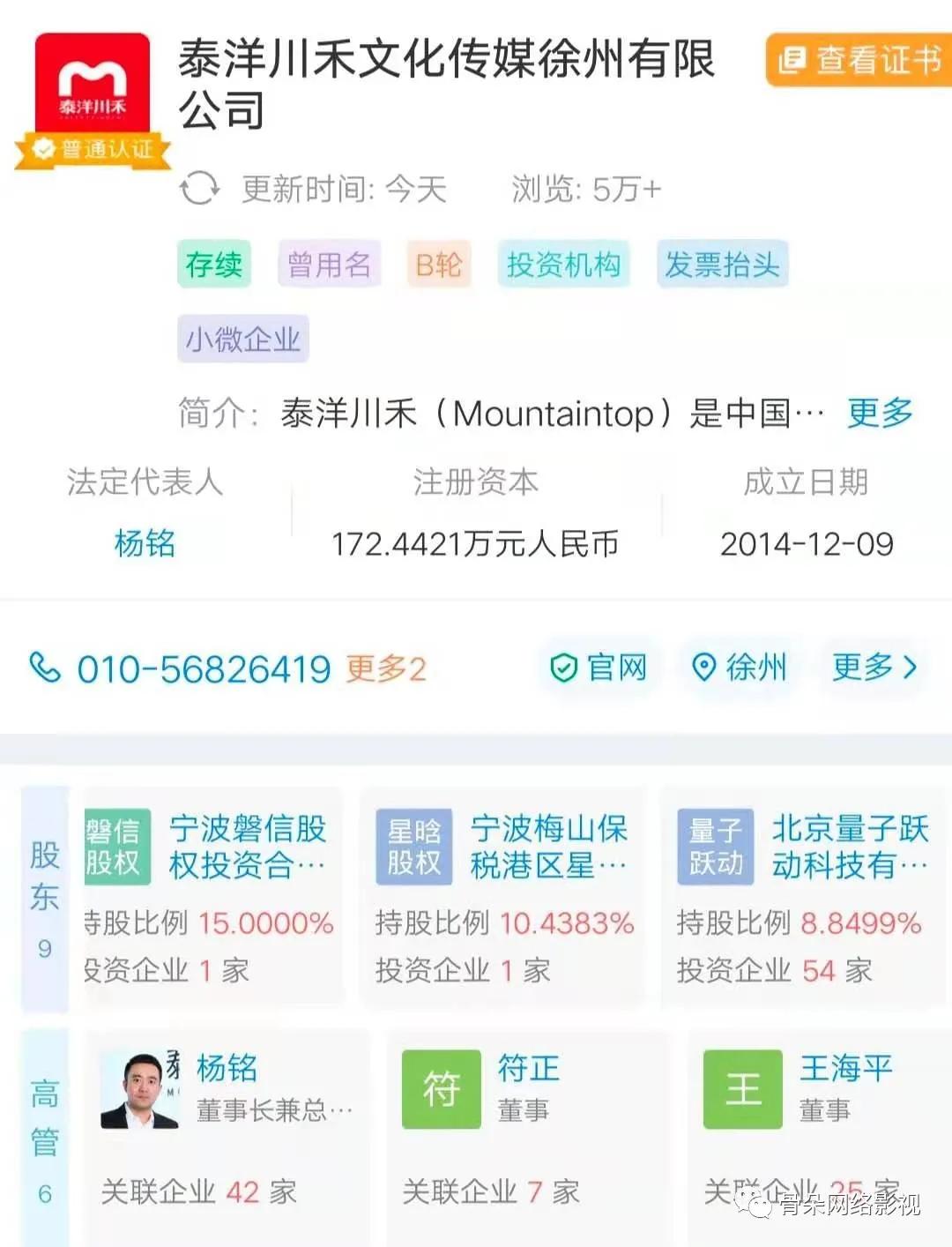Call the number 010-56826419
This screenshot has height=1247, width=952.
pyautogui.click(x=203, y=669)
